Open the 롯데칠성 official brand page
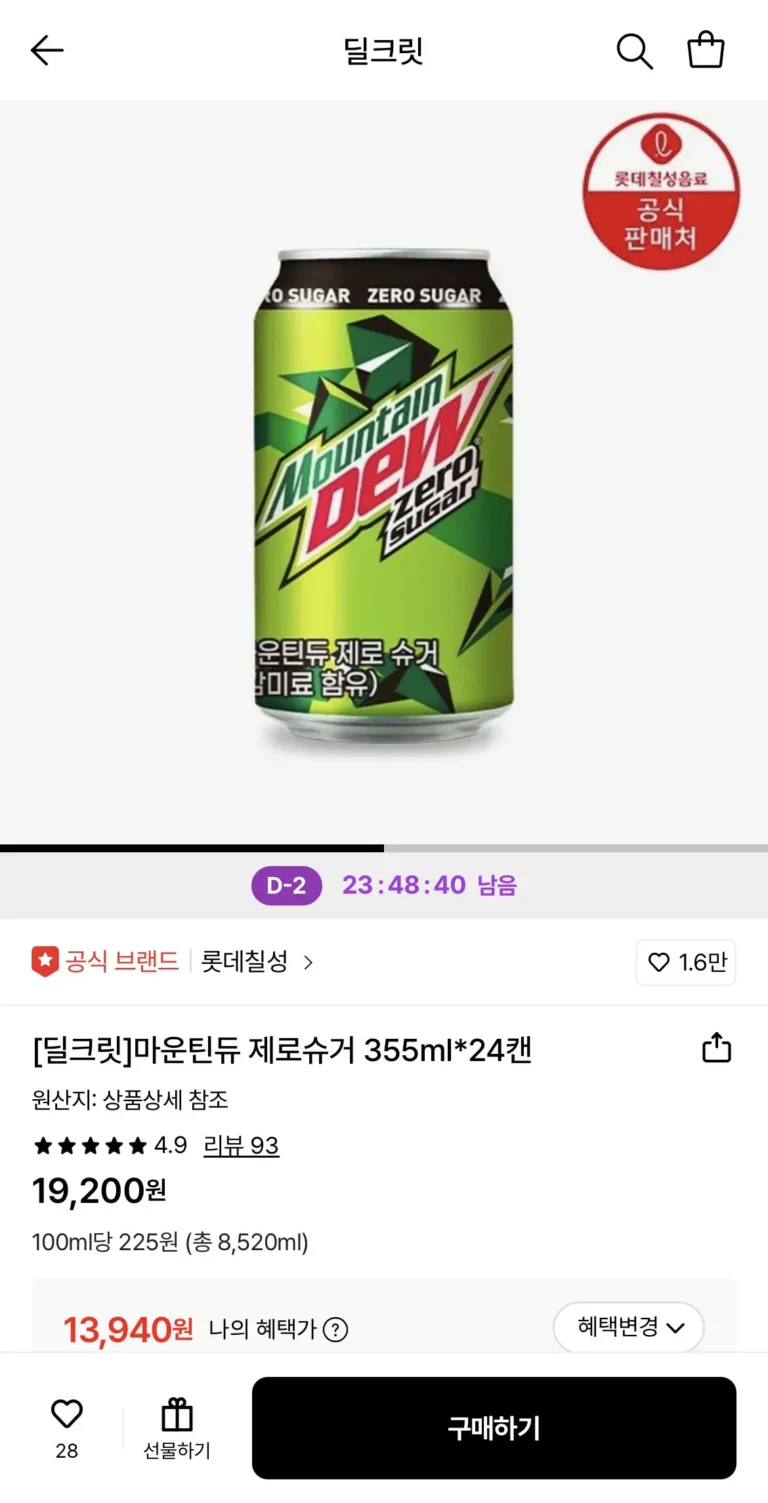Screen dimensions: 768x1503 [257, 962]
